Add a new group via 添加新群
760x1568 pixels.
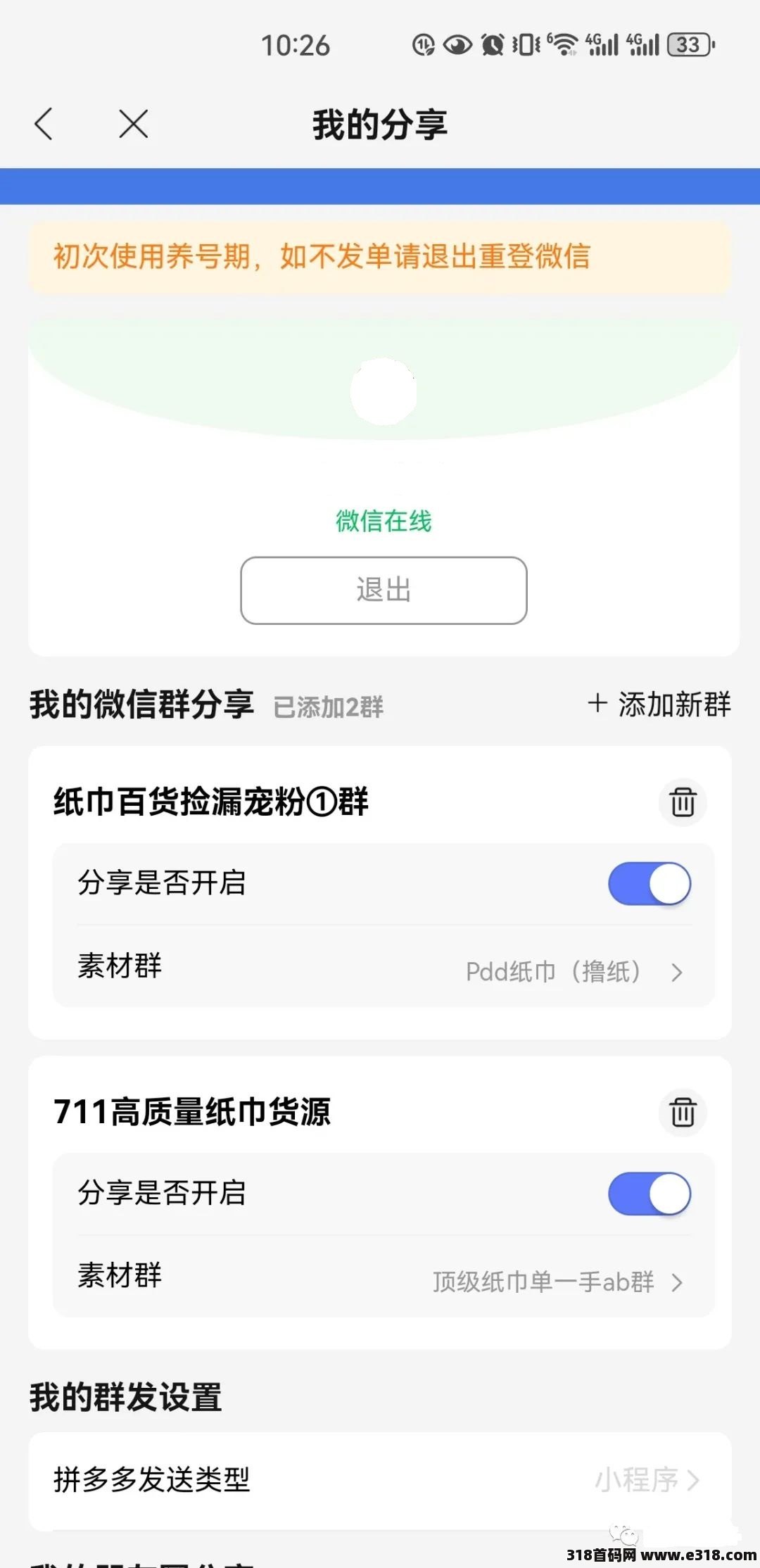pyautogui.click(x=659, y=704)
